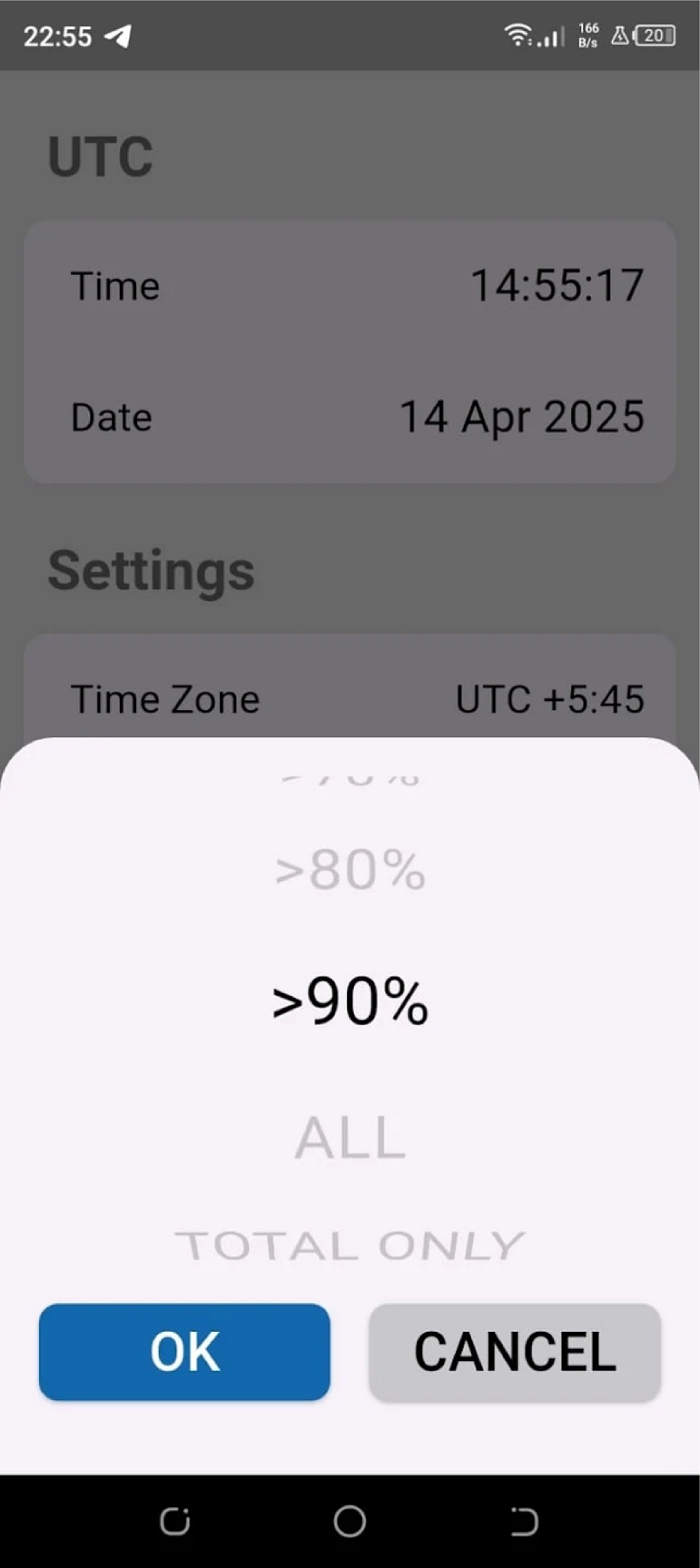Image resolution: width=700 pixels, height=1568 pixels.
Task: Navigate back using system back button
Action: (524, 1521)
